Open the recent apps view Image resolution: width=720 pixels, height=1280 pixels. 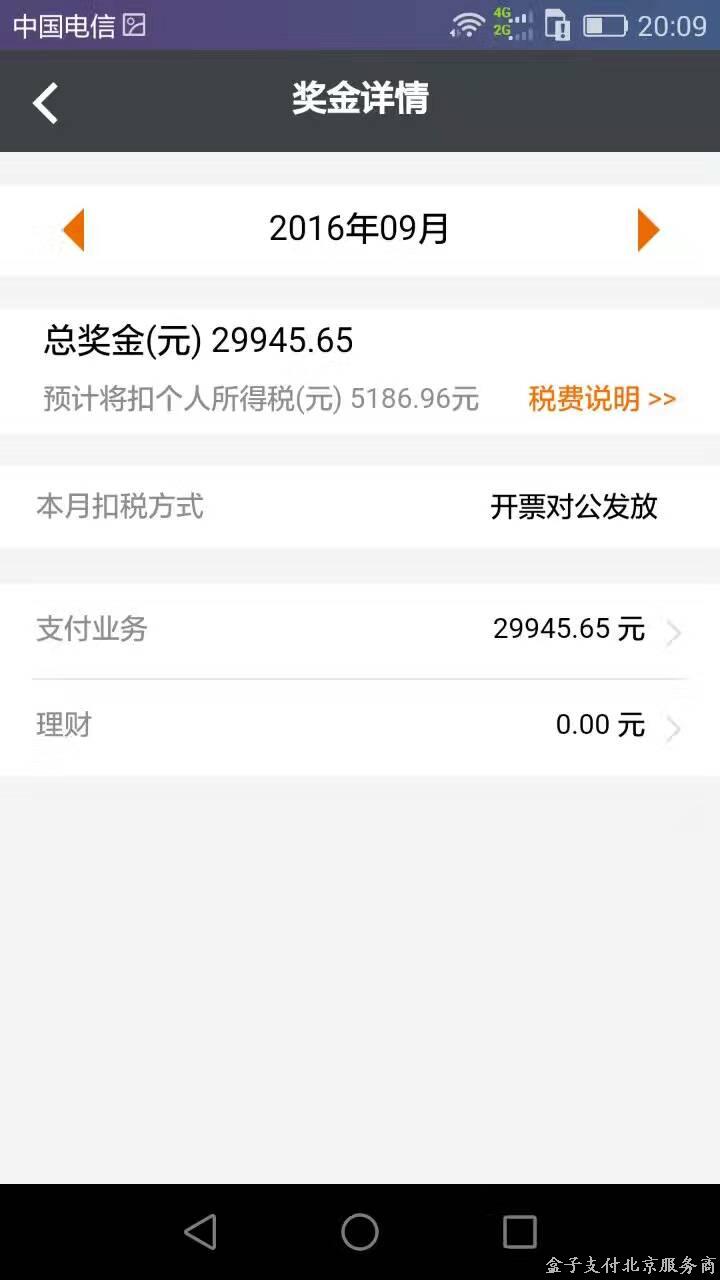520,1232
